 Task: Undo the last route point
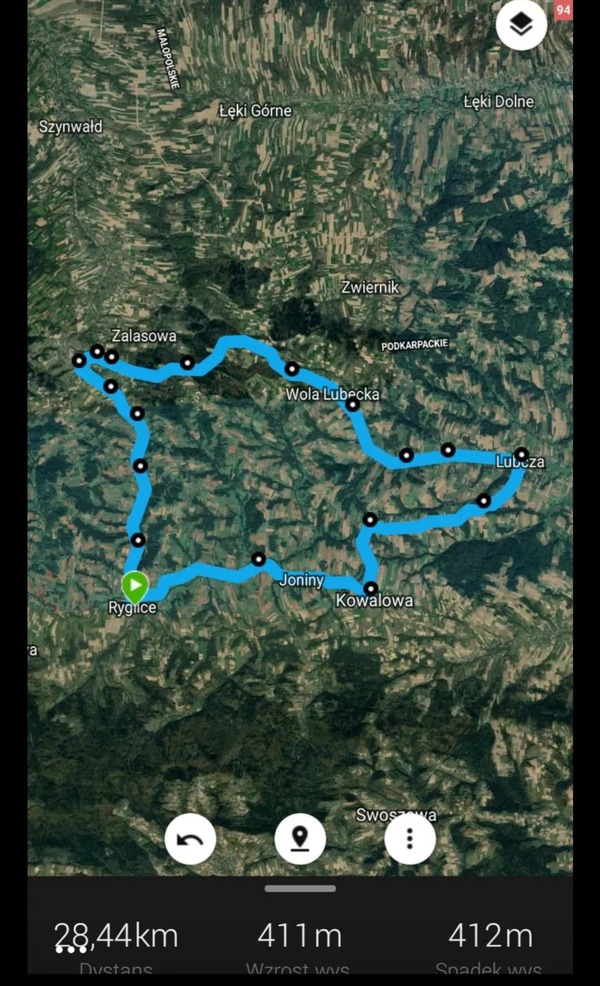[190, 839]
